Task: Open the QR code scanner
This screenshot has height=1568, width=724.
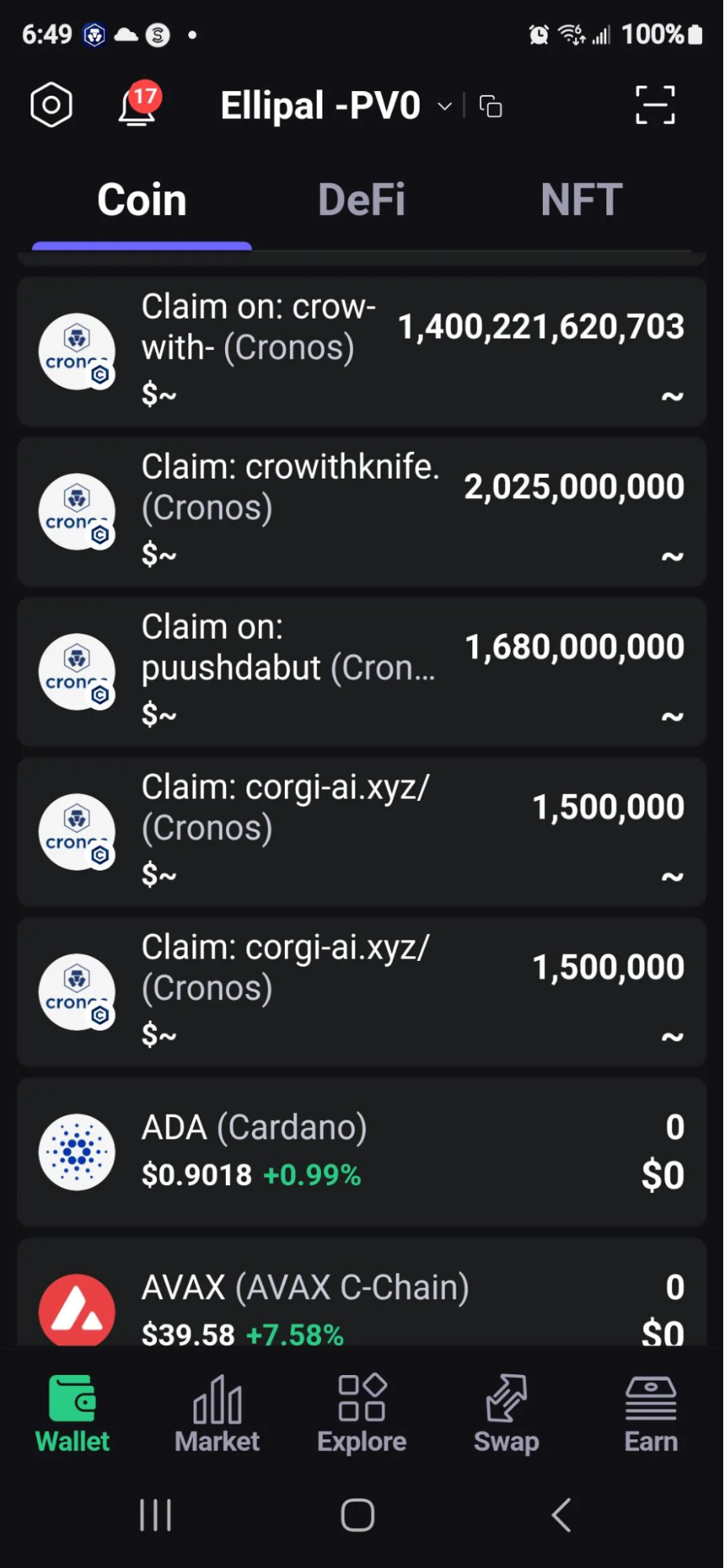Action: tap(654, 105)
